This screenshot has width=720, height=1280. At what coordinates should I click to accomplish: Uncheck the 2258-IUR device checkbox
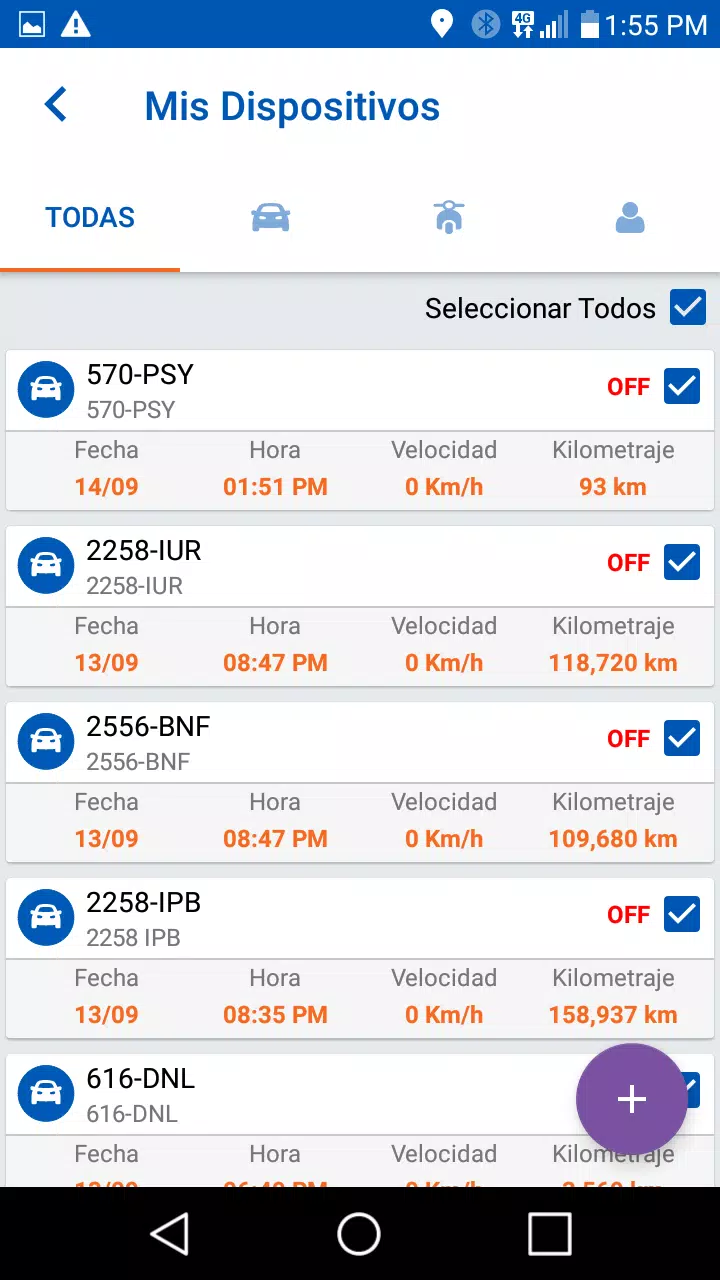pos(682,562)
